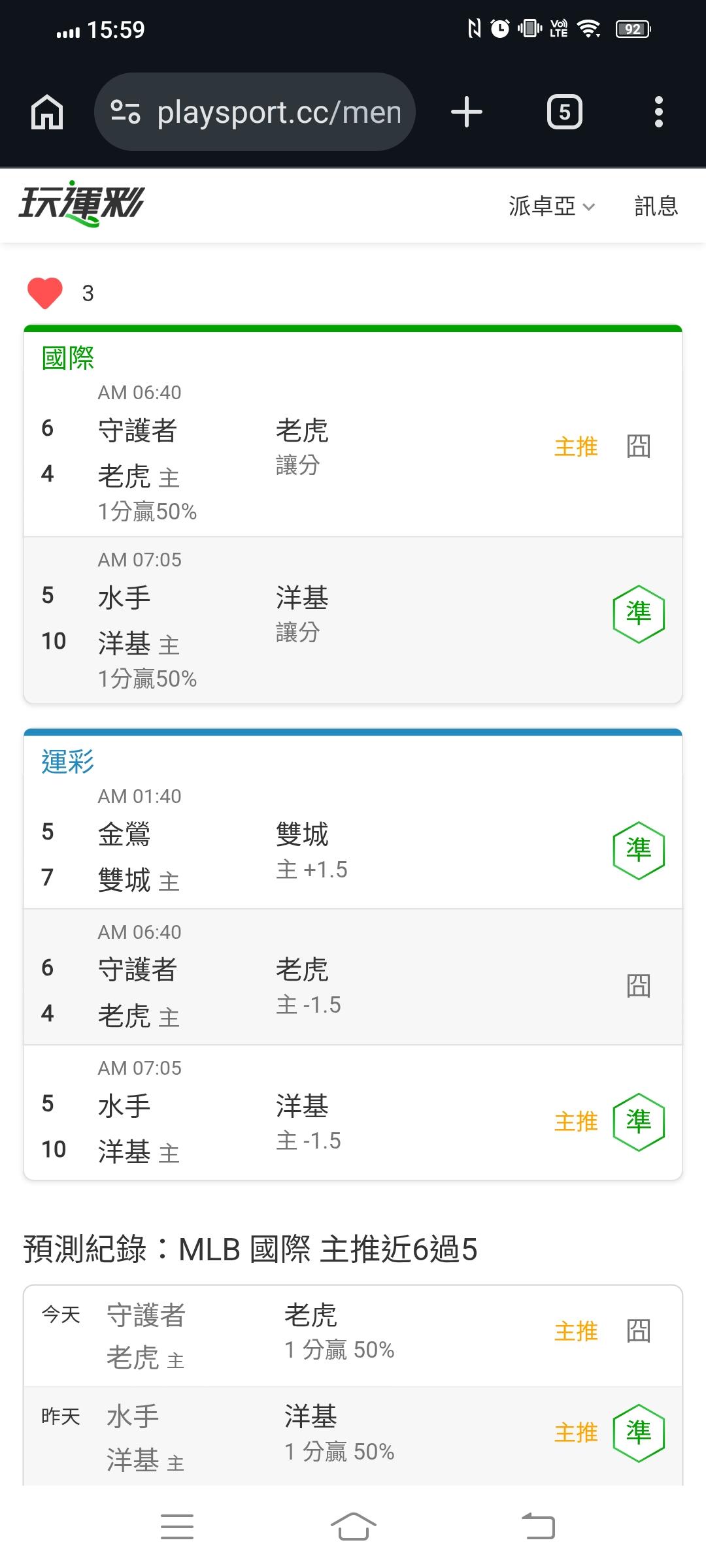Like this prediction with the heart icon
This screenshot has width=706, height=1568.
tap(45, 293)
